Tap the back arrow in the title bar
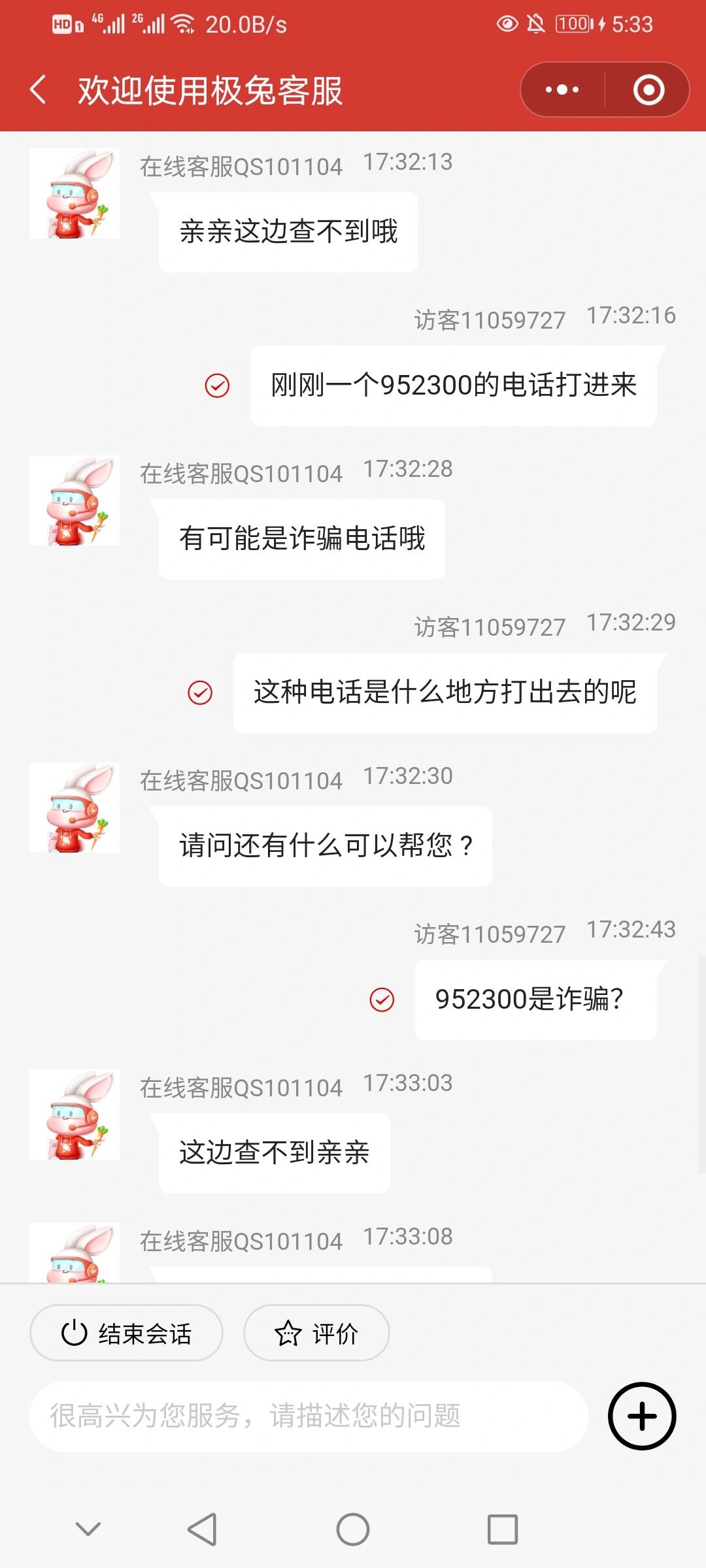 click(37, 88)
